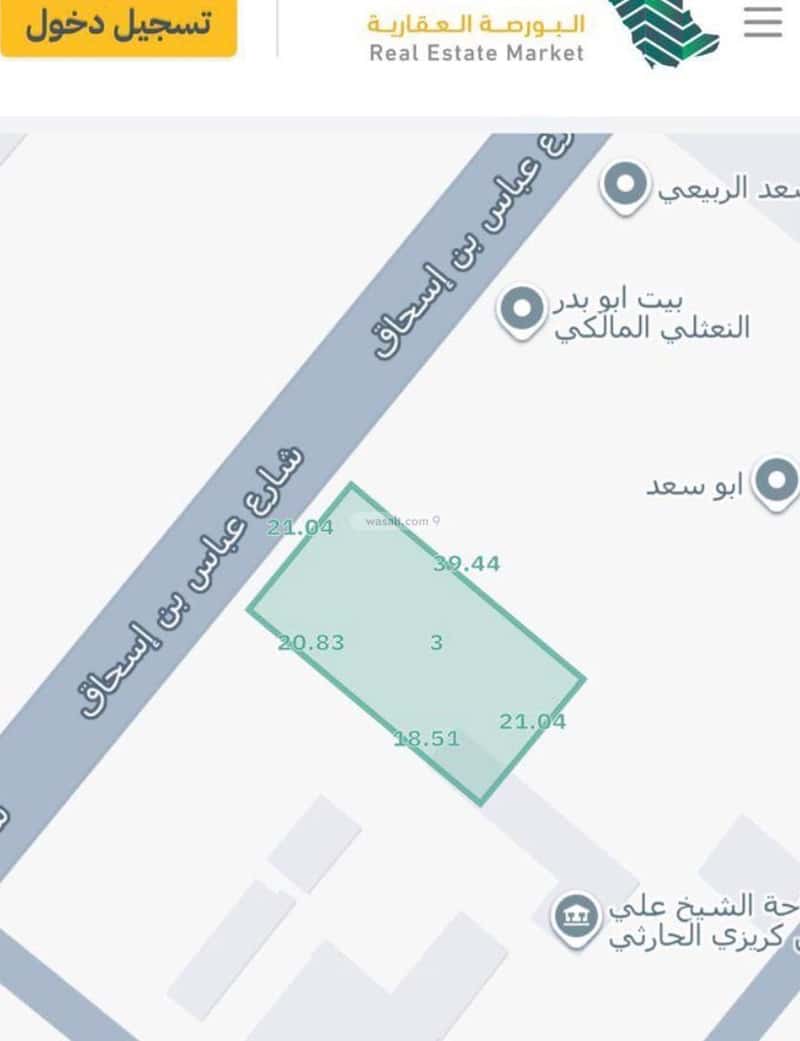Tap the تسجيل دخول login button
This screenshot has width=800, height=1041.
[x=118, y=25]
